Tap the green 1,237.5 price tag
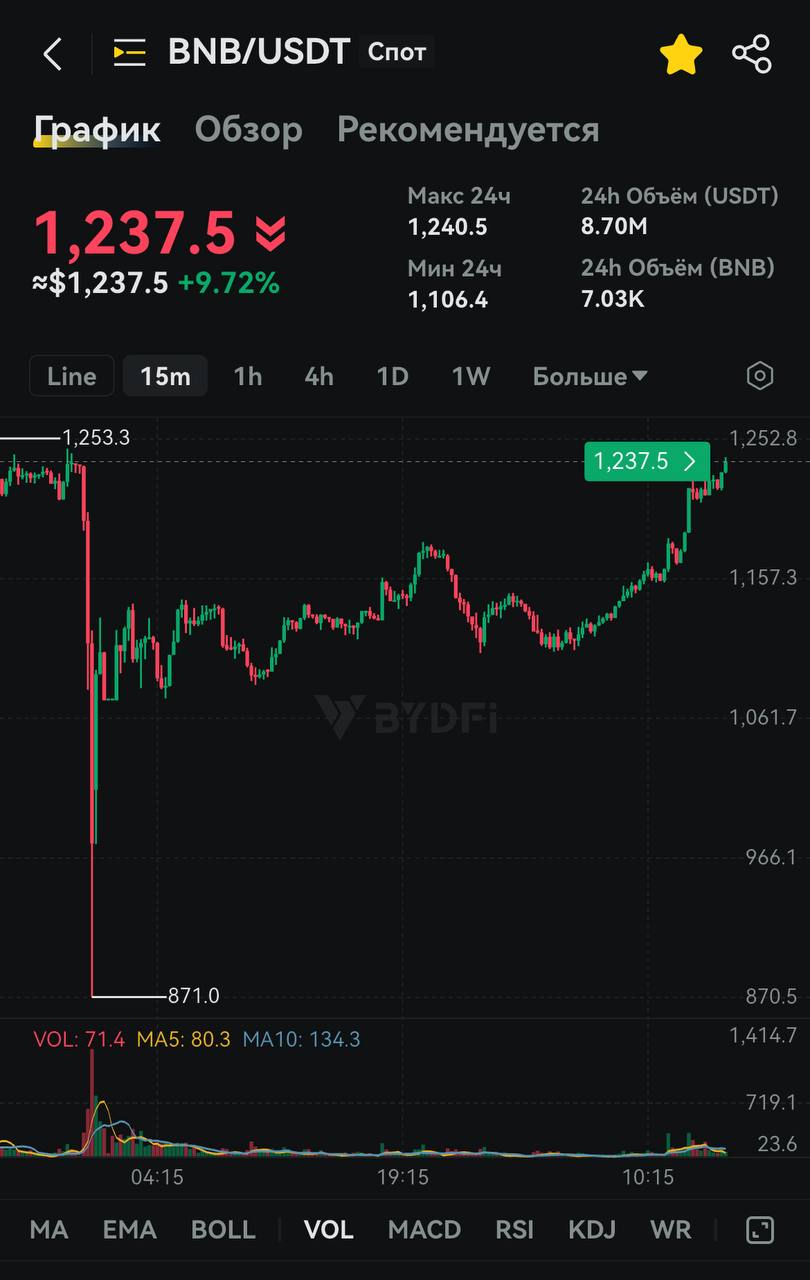The image size is (810, 1280). (x=646, y=461)
